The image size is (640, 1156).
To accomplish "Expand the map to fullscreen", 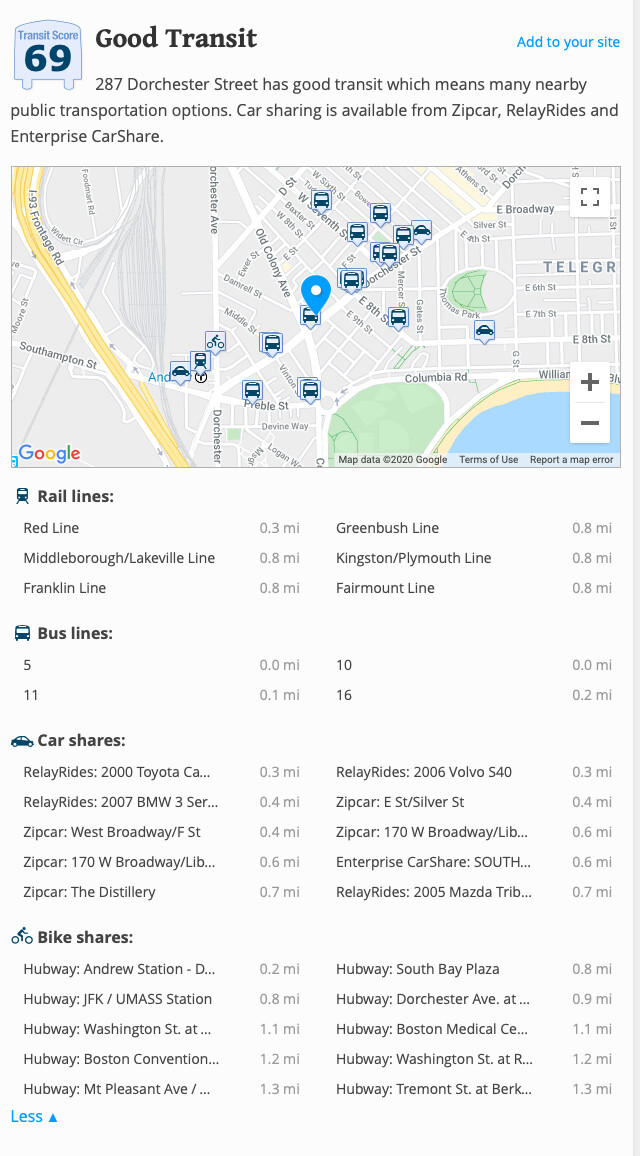I will [x=589, y=196].
